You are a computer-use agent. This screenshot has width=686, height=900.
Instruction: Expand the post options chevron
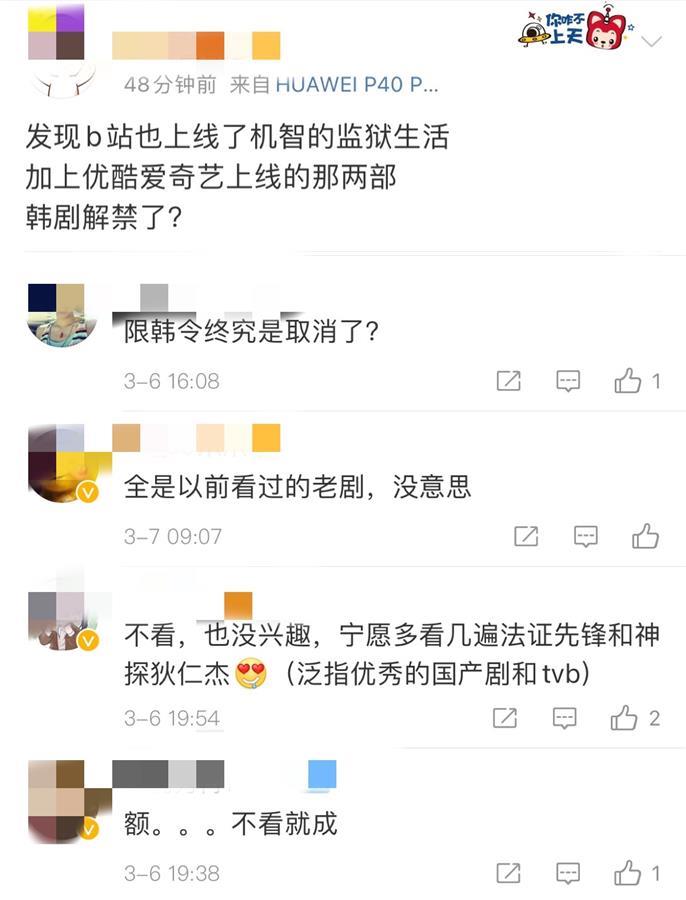coord(652,42)
